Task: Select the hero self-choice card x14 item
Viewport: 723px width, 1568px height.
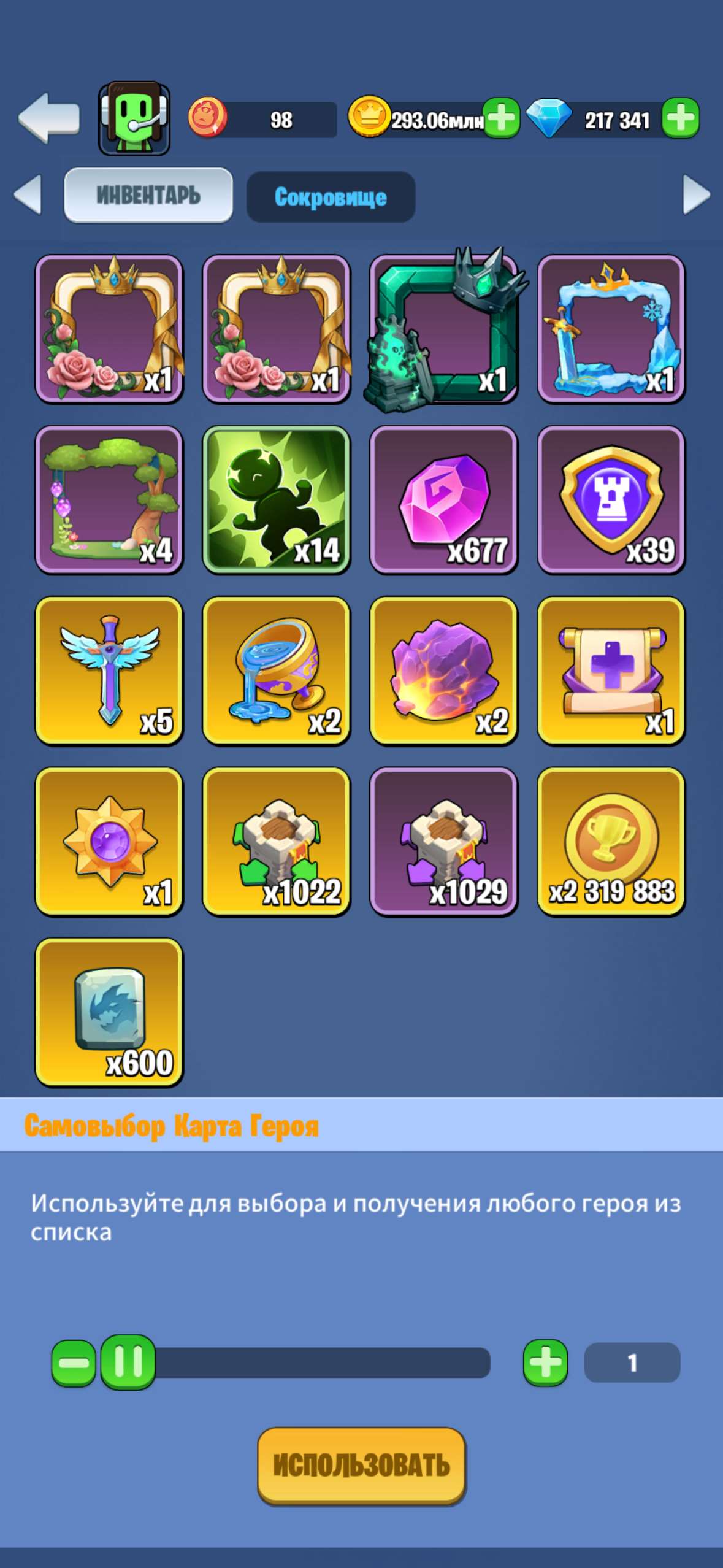Action: click(276, 498)
